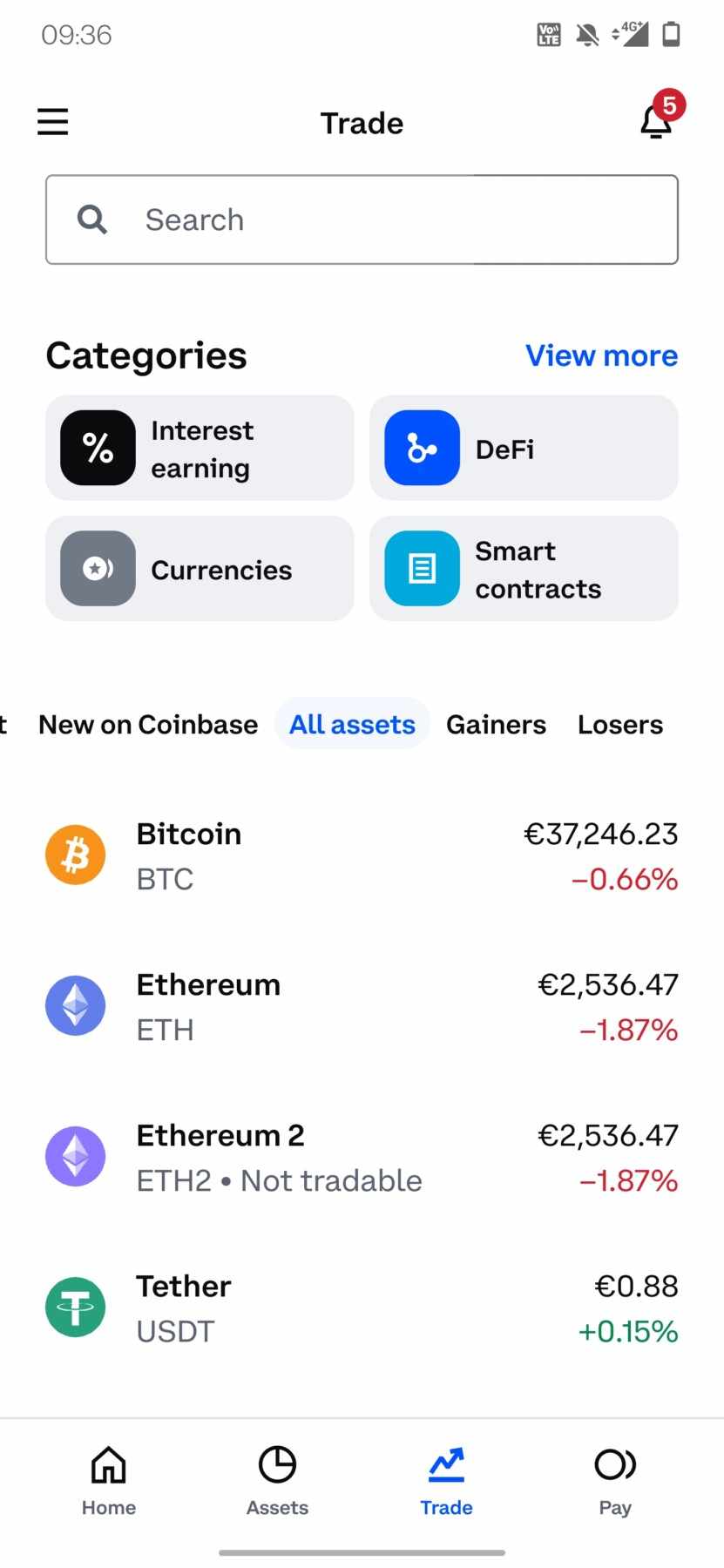
Task: Open the hamburger menu
Action: tap(52, 122)
